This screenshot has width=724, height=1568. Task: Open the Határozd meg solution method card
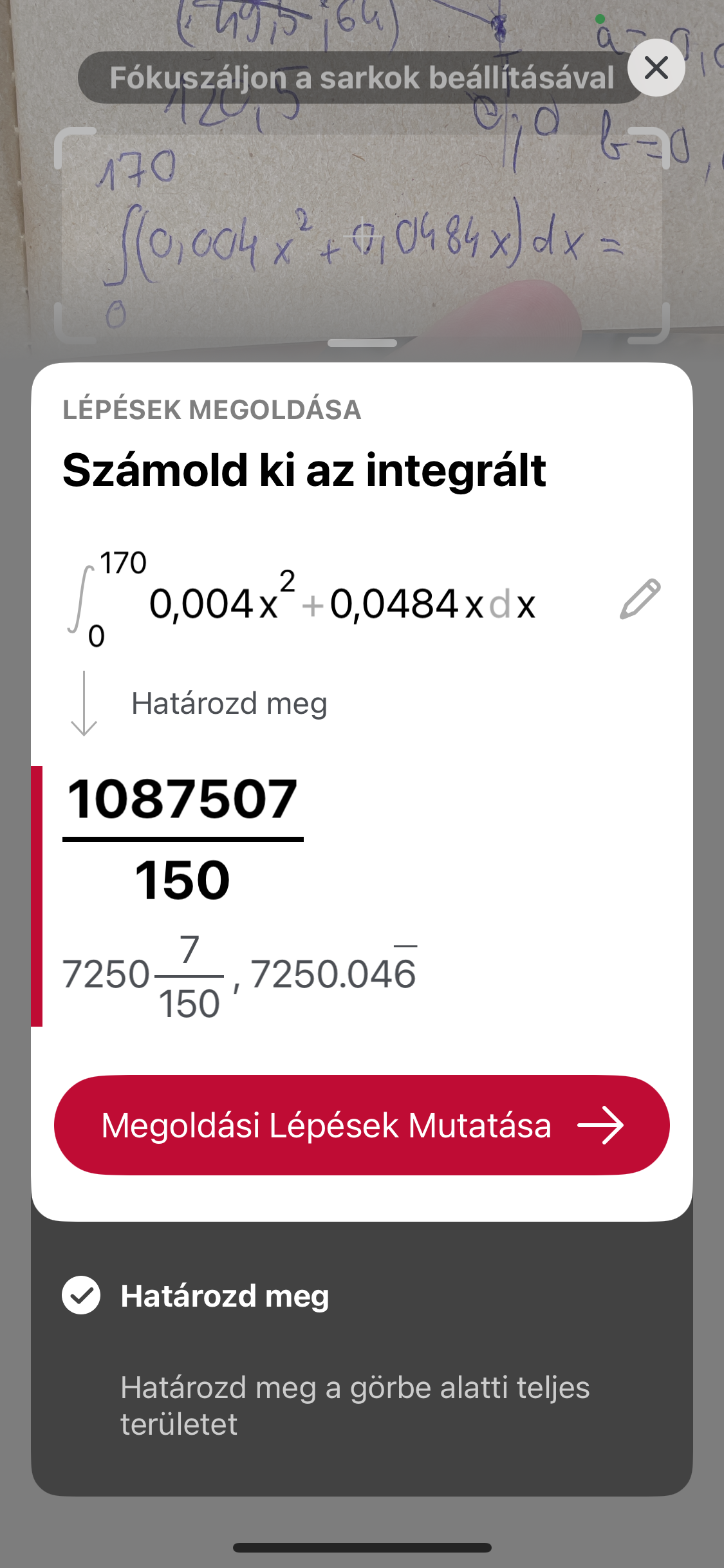click(362, 1359)
